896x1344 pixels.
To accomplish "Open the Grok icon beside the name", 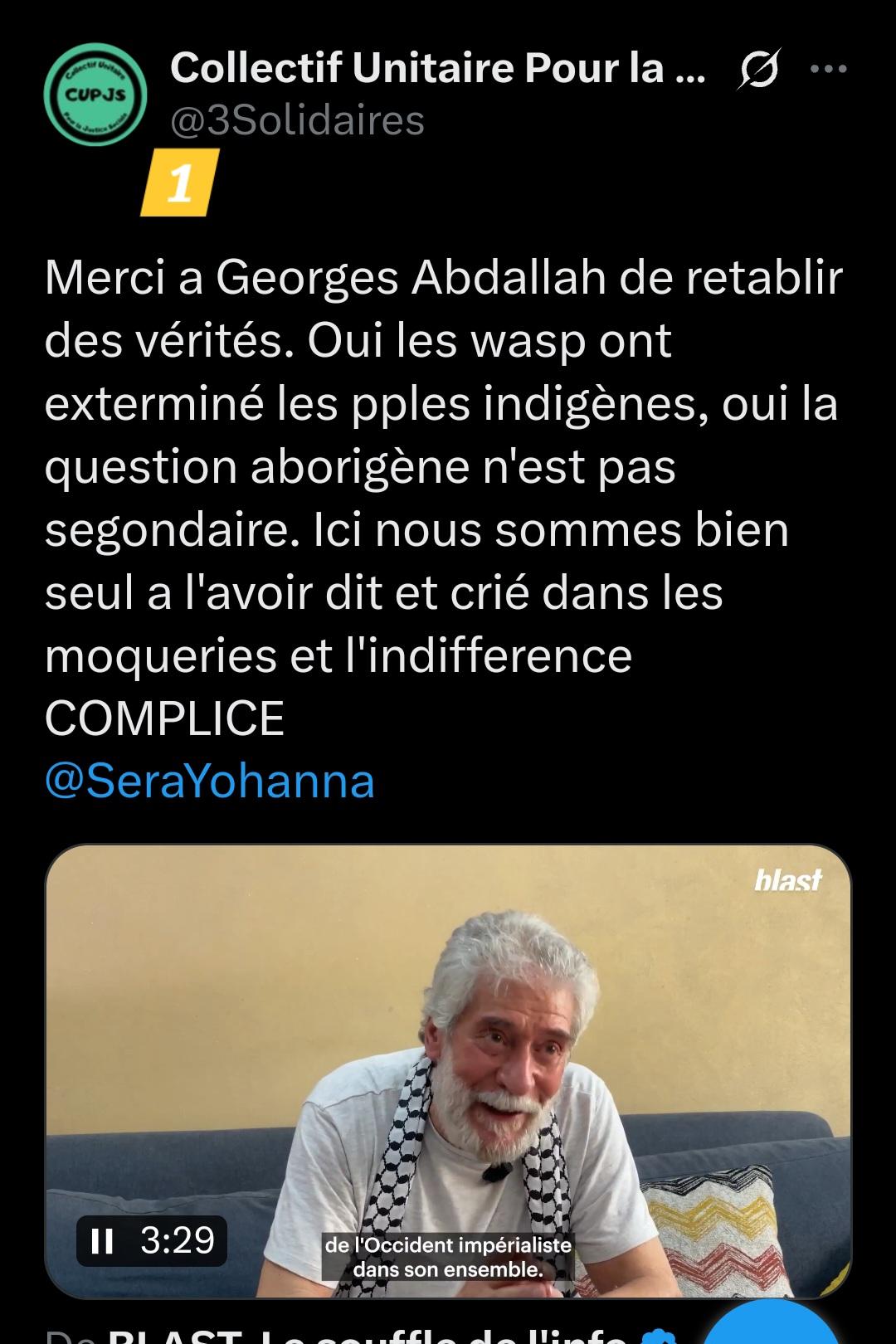I will (x=758, y=70).
